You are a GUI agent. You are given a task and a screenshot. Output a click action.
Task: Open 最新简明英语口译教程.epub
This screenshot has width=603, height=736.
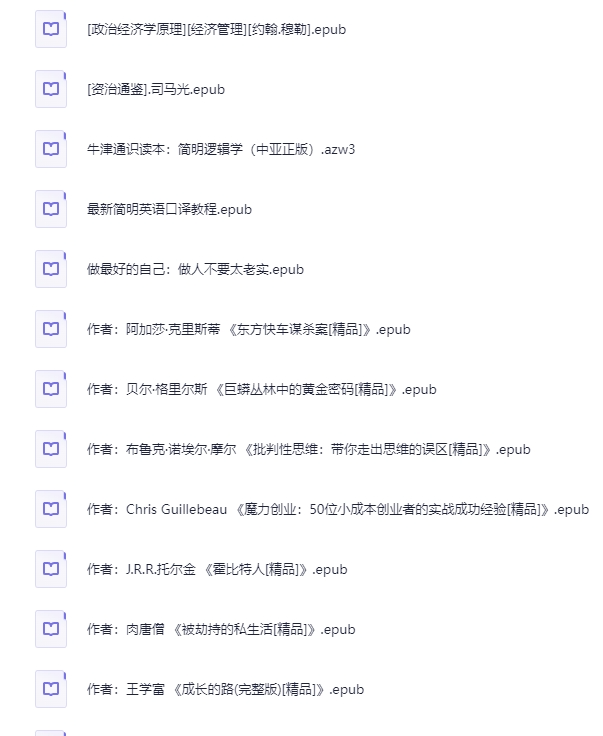click(x=169, y=209)
